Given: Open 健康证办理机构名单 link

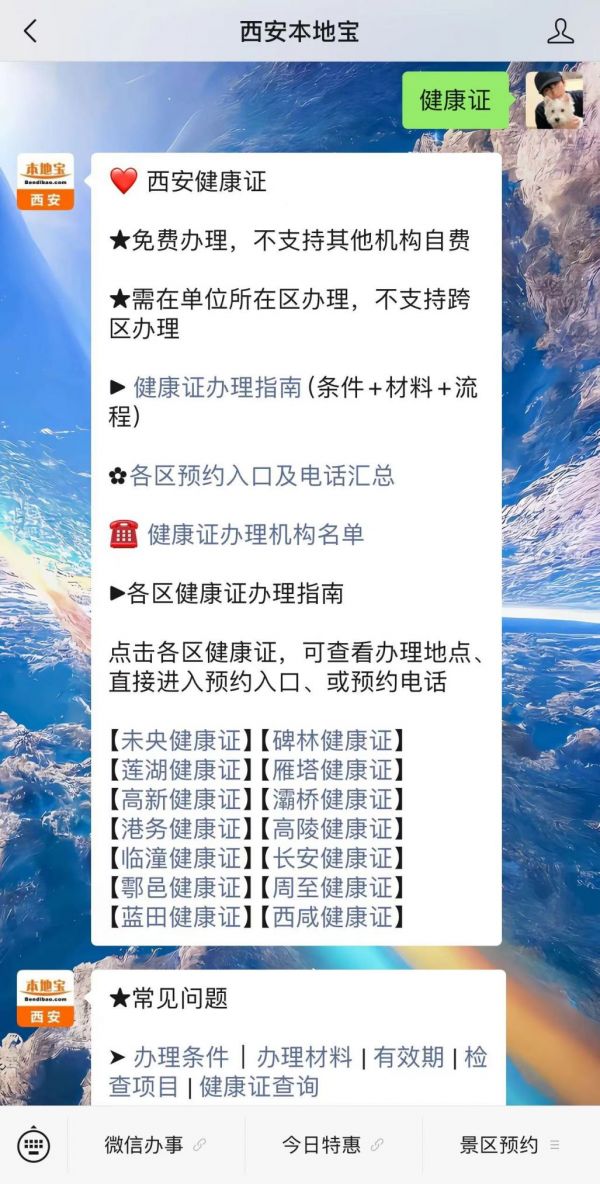Looking at the screenshot, I should click(256, 535).
